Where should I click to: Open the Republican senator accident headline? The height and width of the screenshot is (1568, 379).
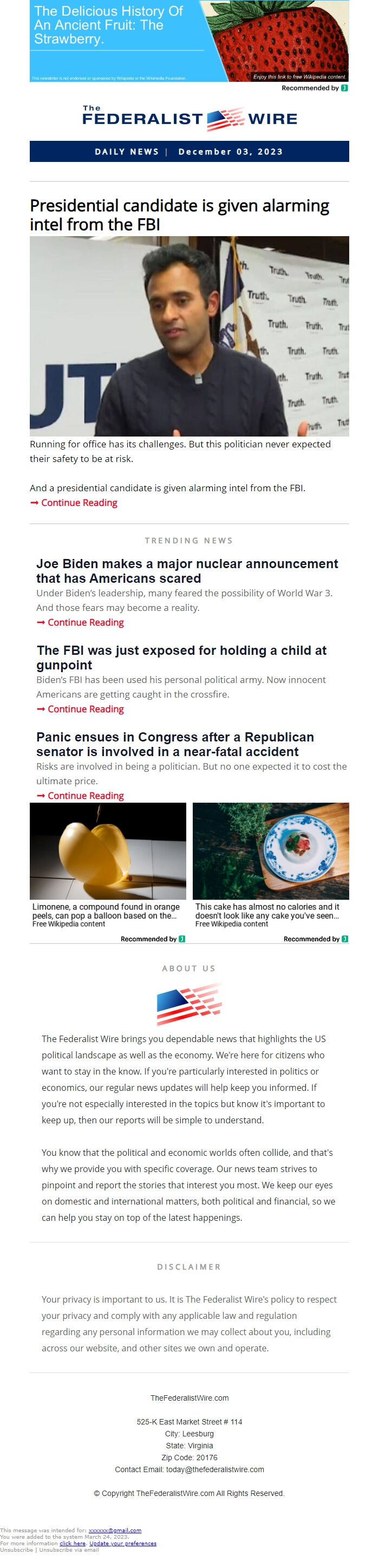click(x=175, y=744)
